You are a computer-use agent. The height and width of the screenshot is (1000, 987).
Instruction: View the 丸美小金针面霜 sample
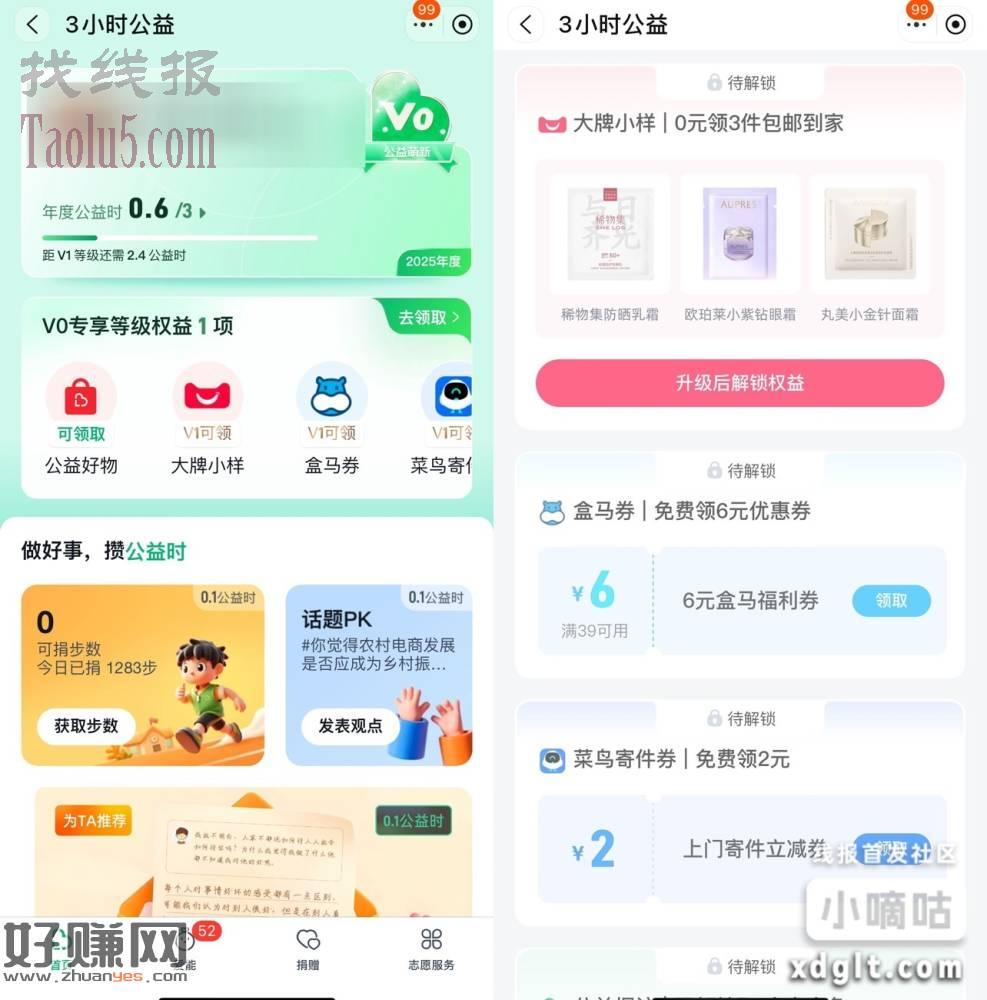click(868, 245)
